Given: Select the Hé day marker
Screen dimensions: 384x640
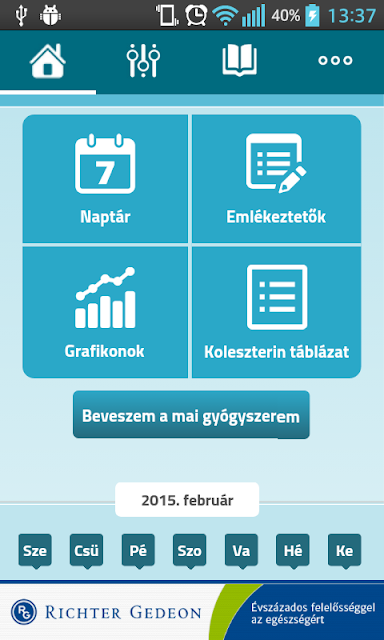Looking at the screenshot, I should [x=293, y=551].
